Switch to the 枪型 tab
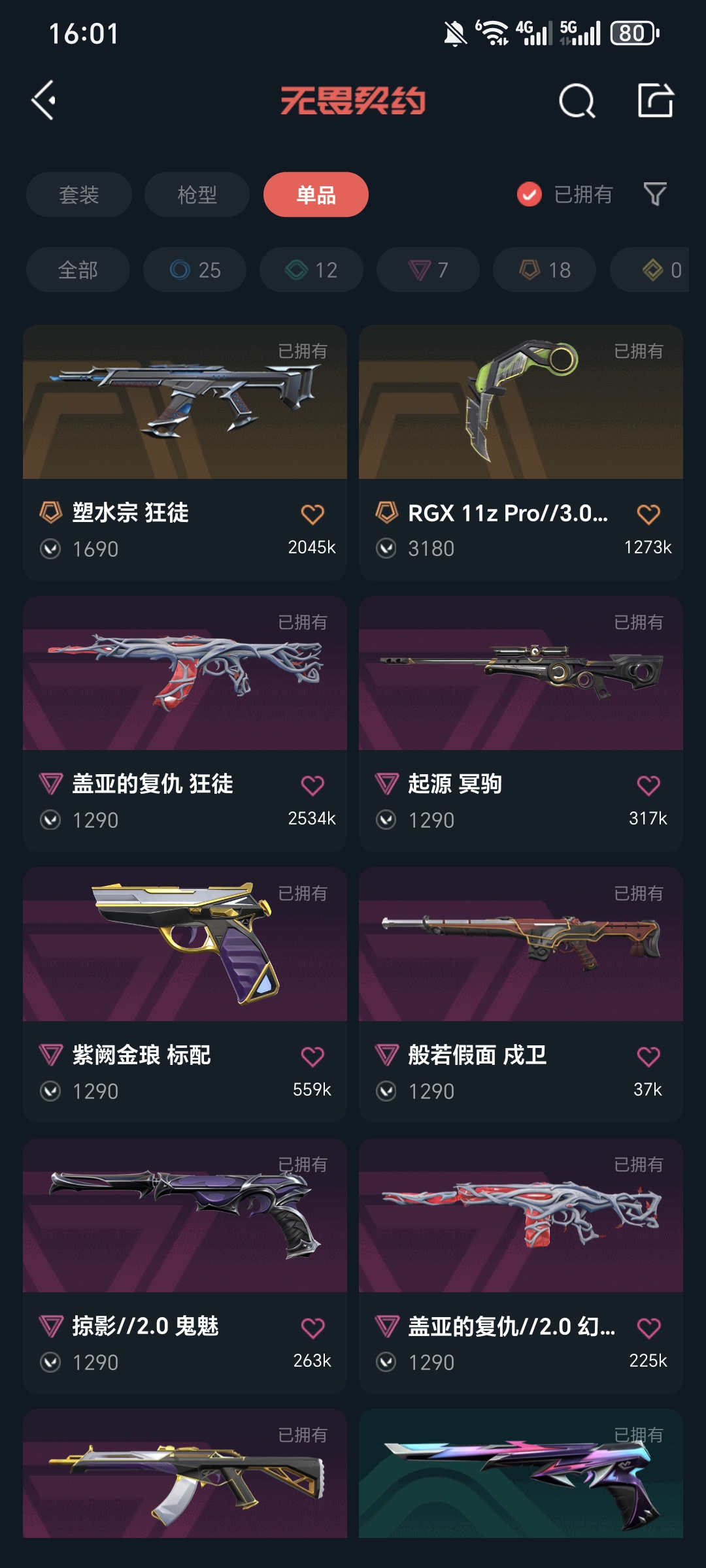Viewport: 706px width, 1568px height. click(197, 195)
